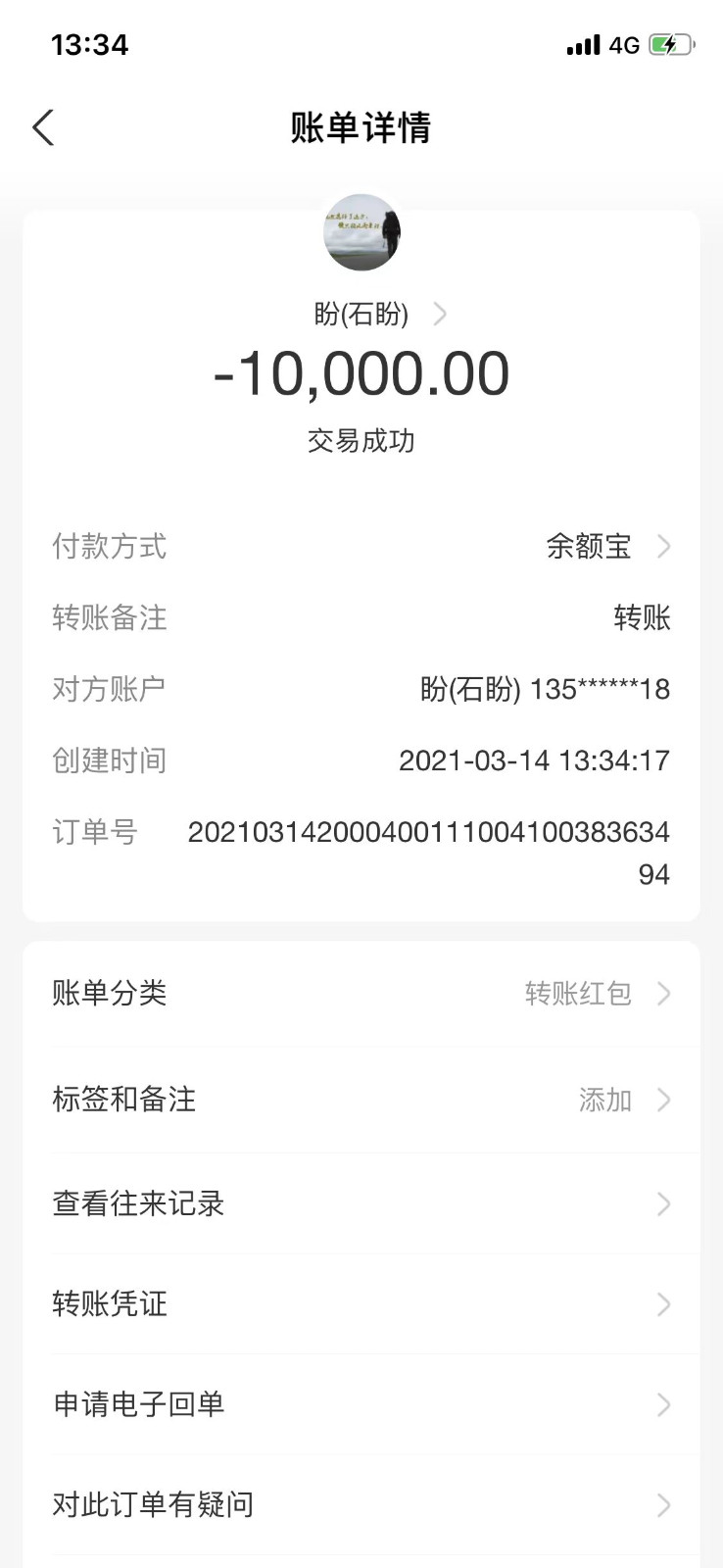Go back from the 账单详情 page
Image resolution: width=723 pixels, height=1568 pixels.
coord(44,127)
